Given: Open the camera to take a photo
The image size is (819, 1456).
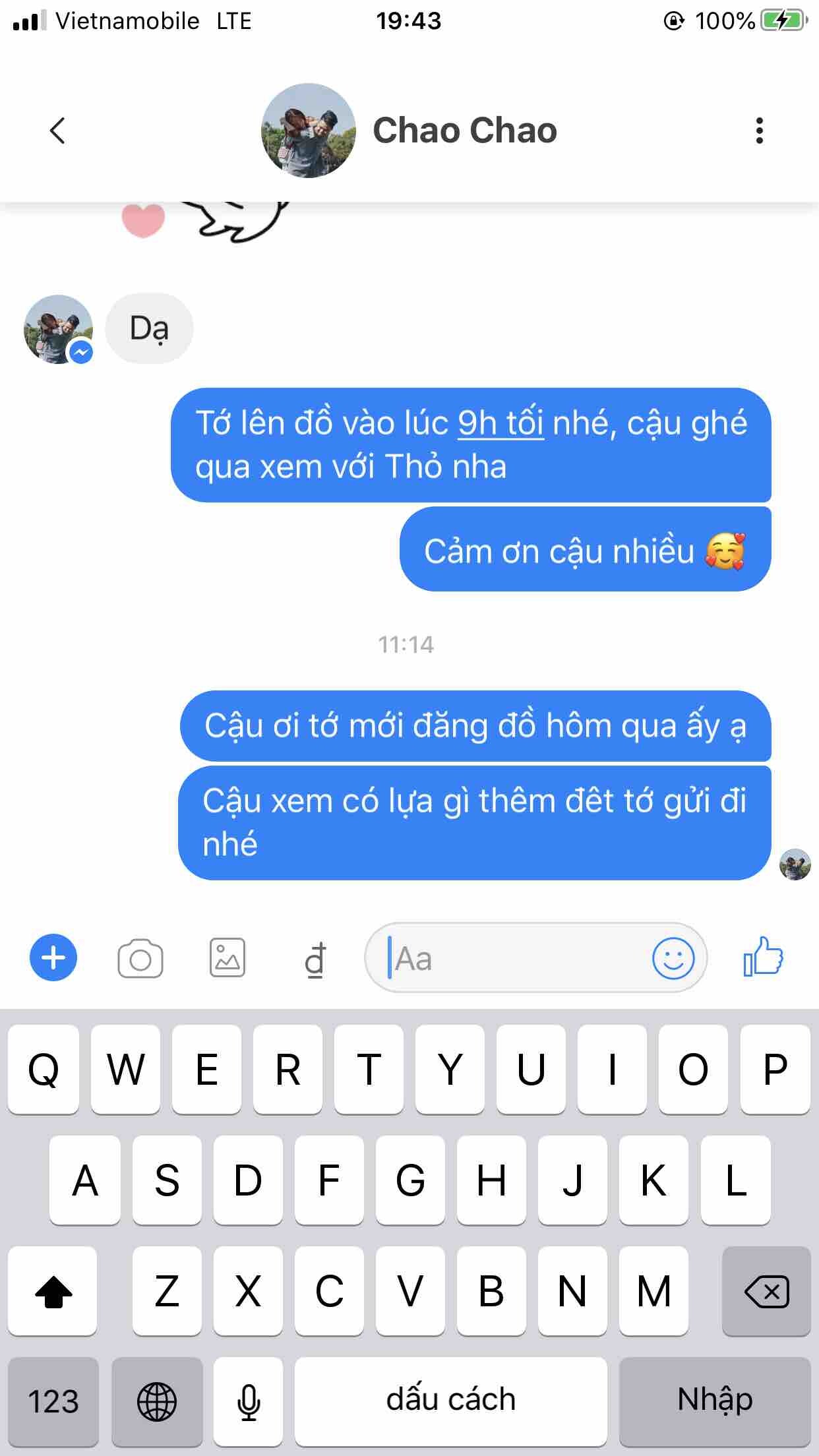Looking at the screenshot, I should 140,958.
